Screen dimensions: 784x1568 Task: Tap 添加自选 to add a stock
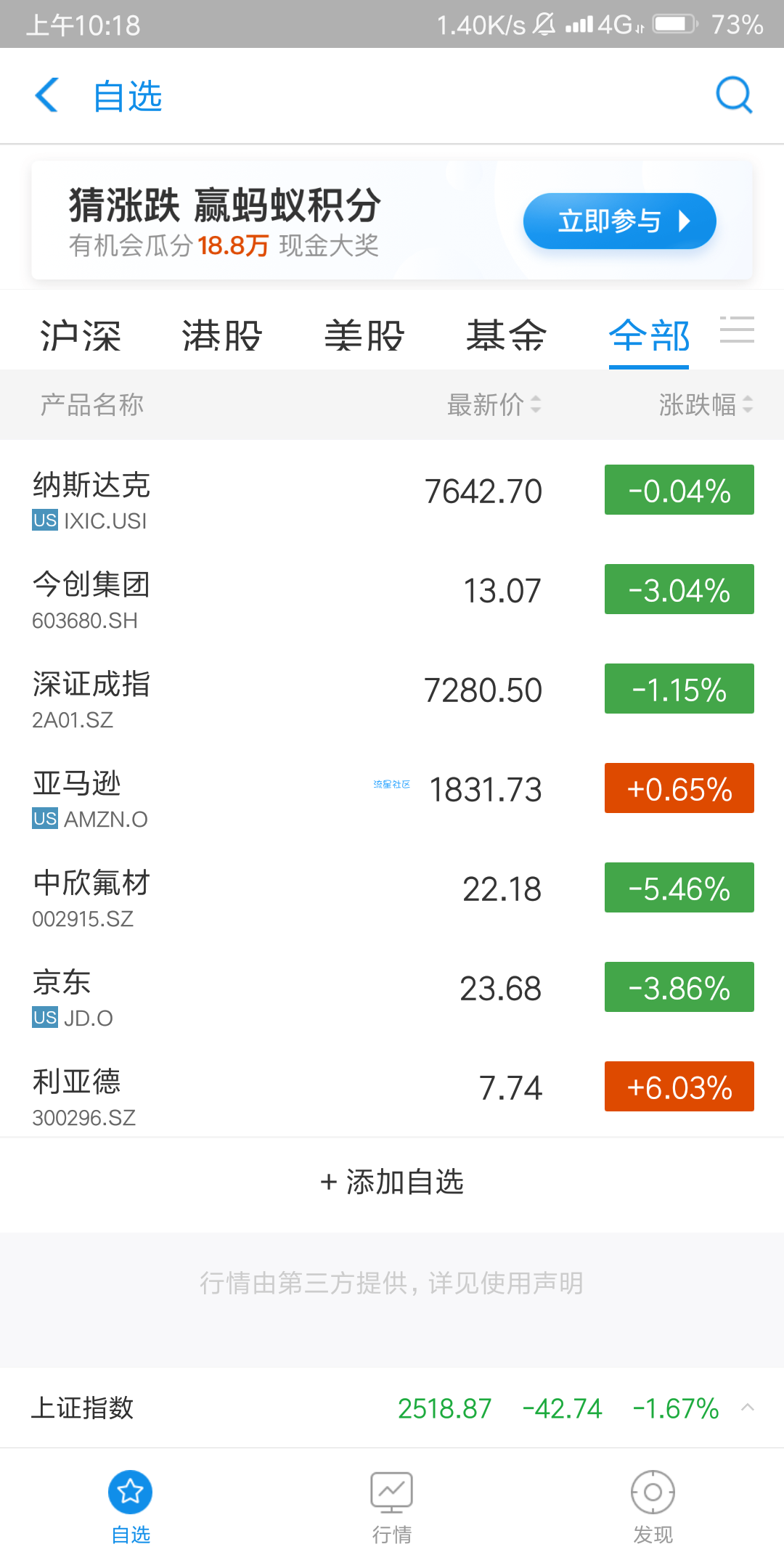(392, 1182)
